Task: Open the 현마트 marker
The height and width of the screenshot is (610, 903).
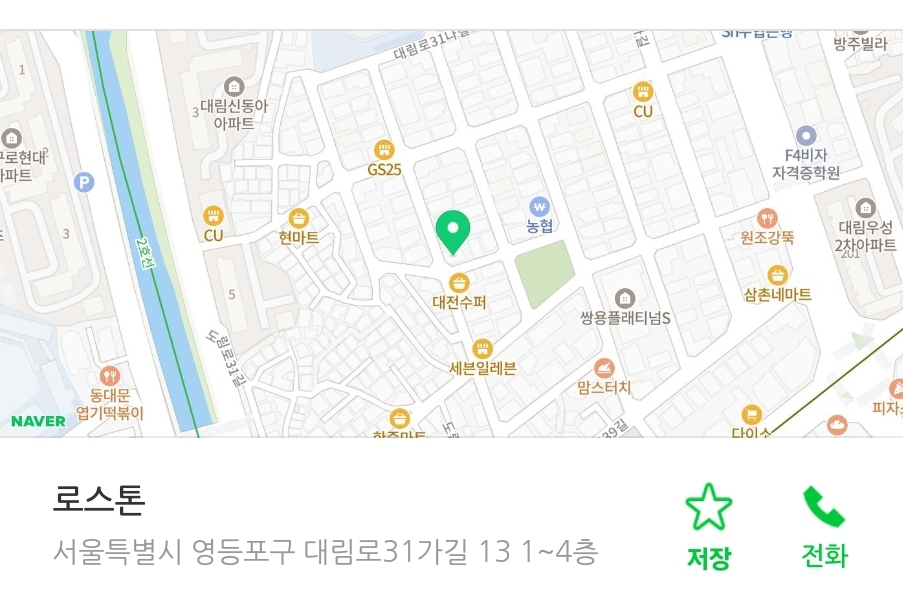Action: [x=298, y=219]
